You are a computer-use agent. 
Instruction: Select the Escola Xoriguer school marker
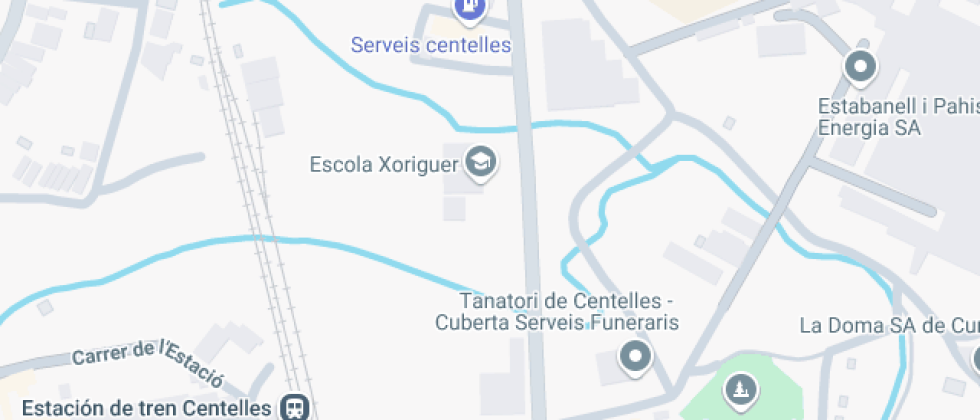[481, 164]
